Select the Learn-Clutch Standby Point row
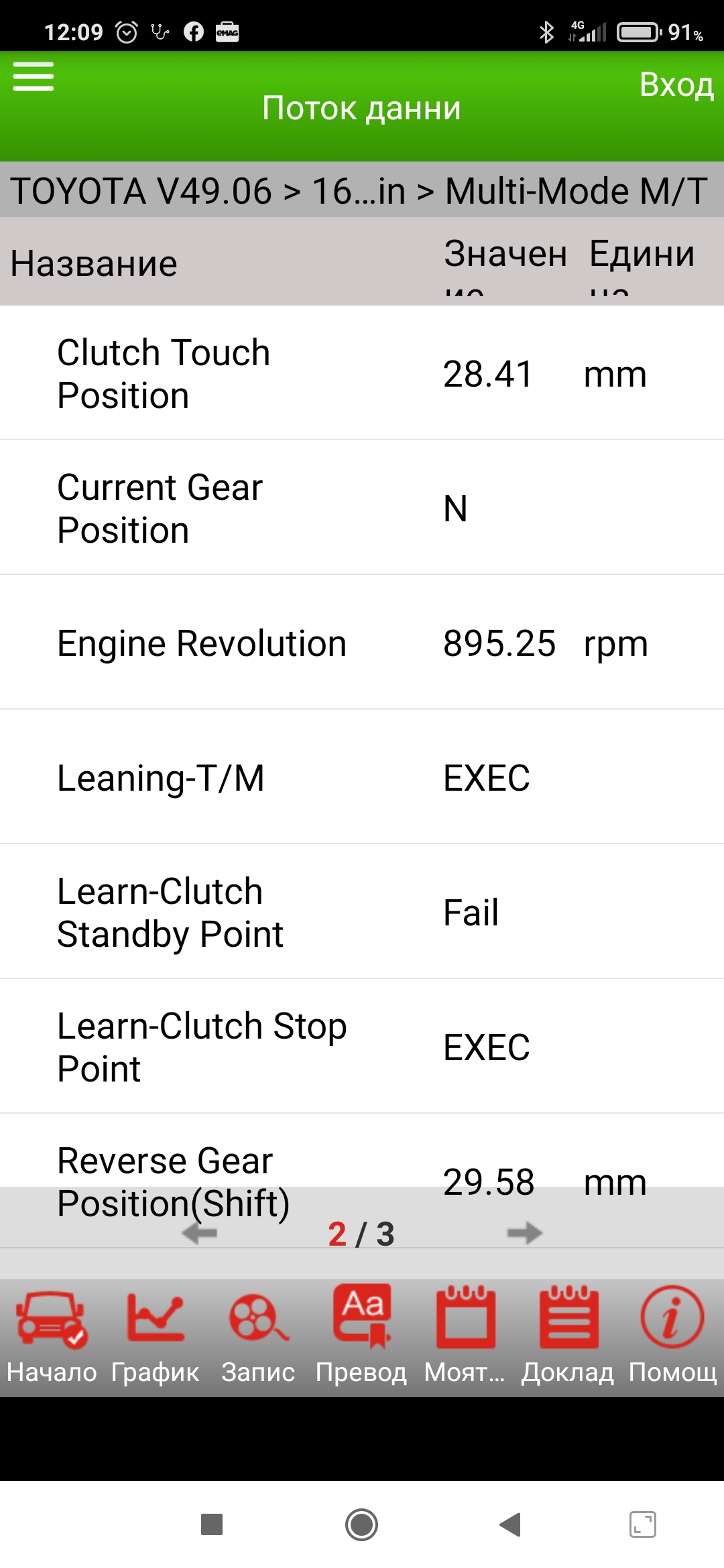This screenshot has height=1568, width=724. point(362,913)
